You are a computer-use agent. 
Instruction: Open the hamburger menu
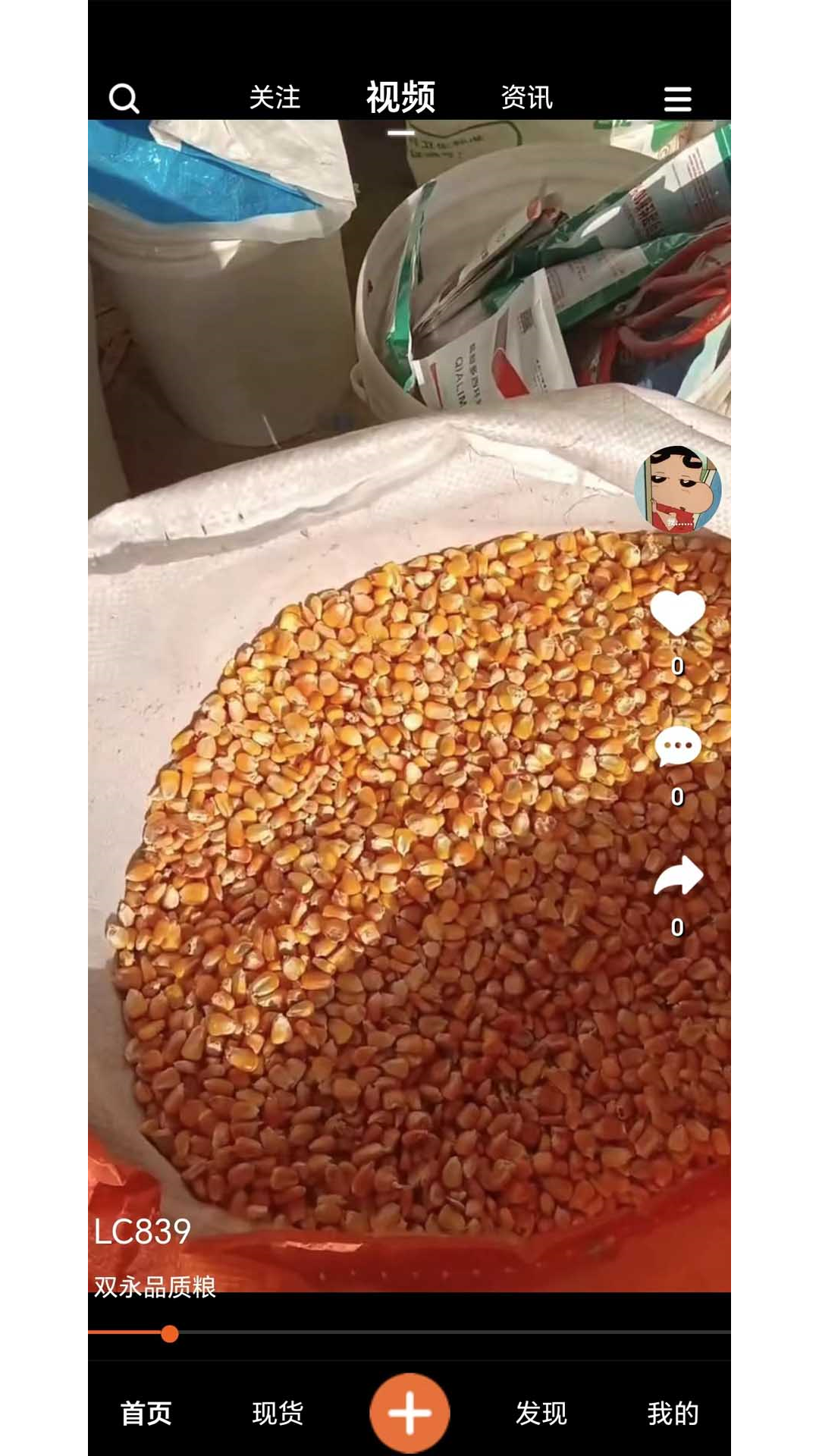(x=677, y=99)
